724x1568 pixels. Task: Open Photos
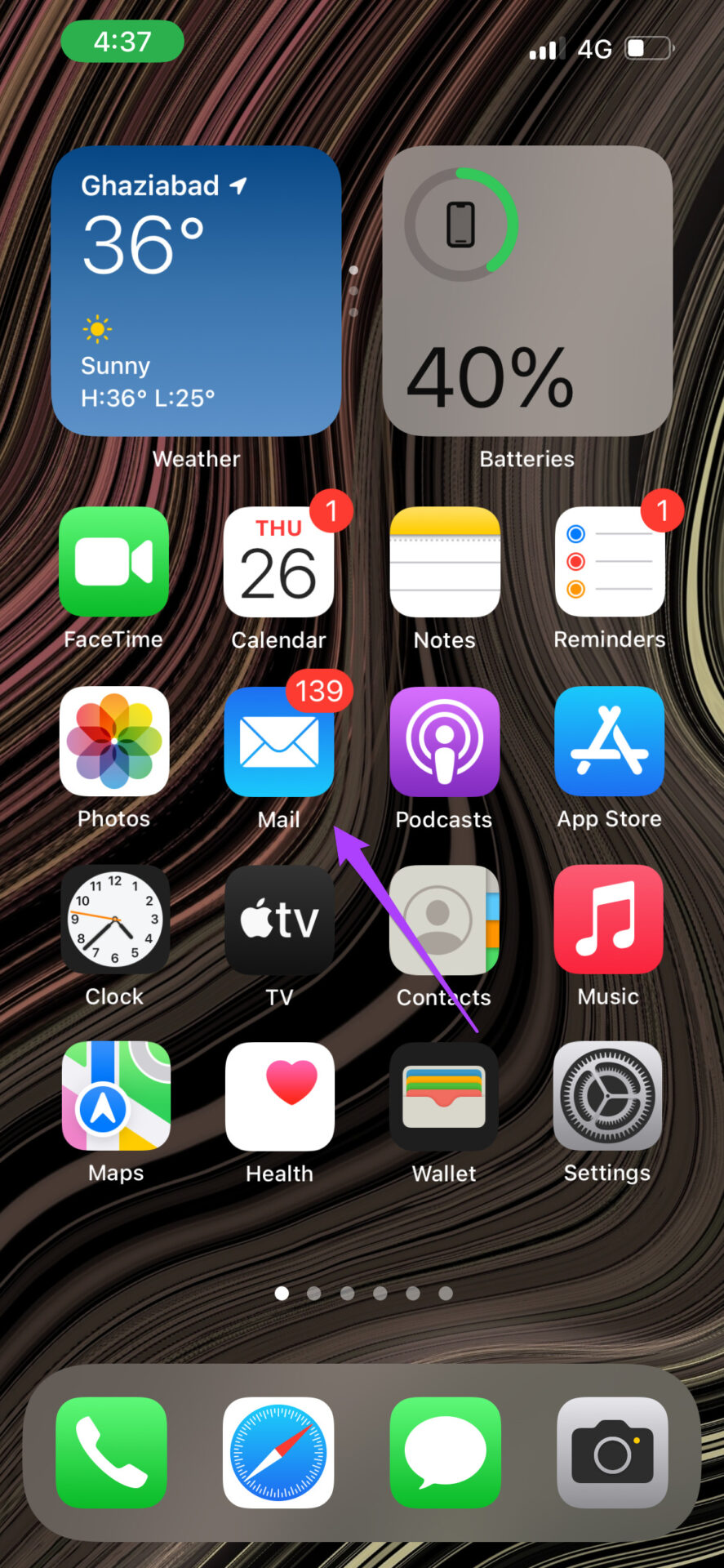click(114, 742)
